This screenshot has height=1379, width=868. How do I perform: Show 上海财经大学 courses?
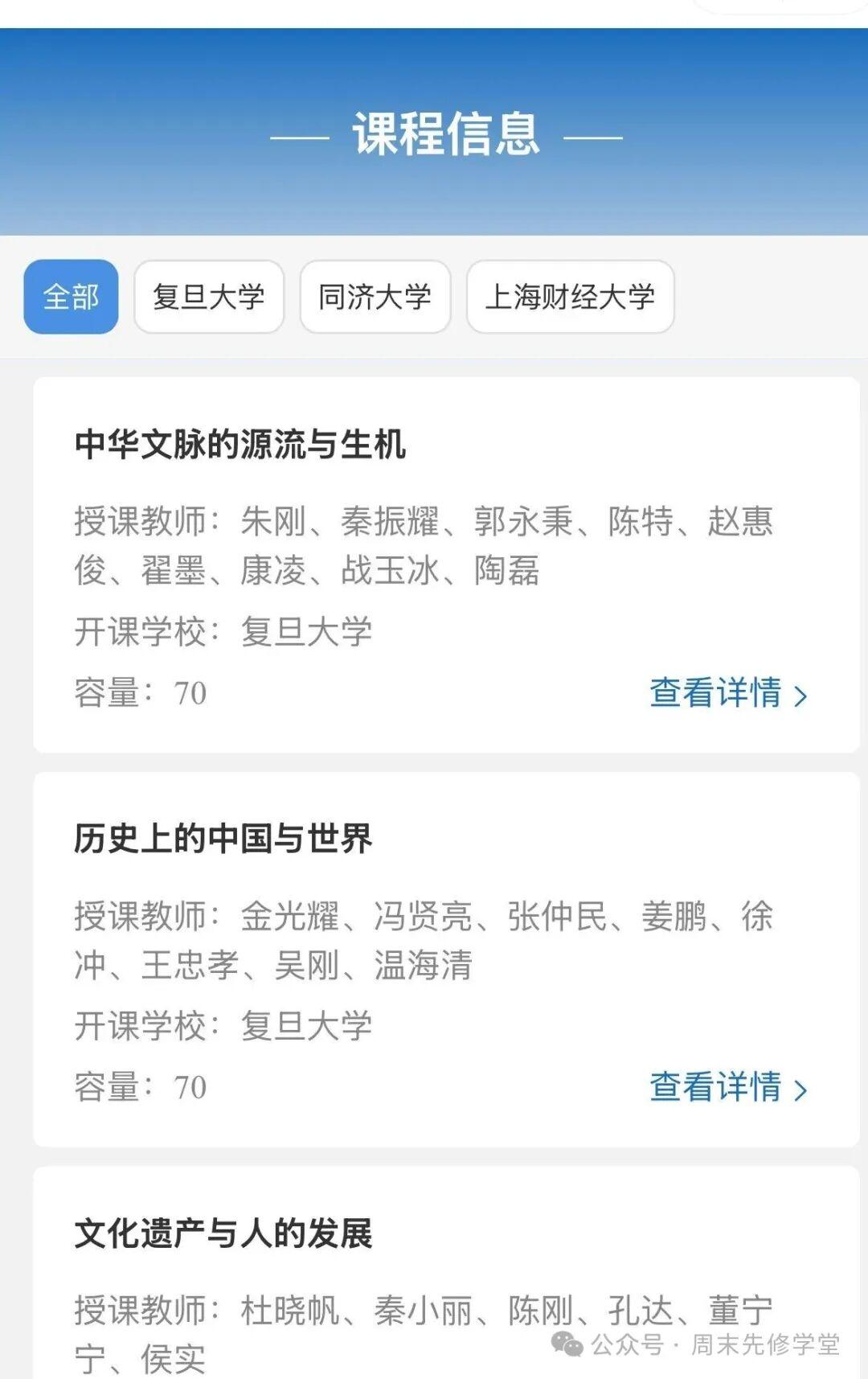point(570,297)
